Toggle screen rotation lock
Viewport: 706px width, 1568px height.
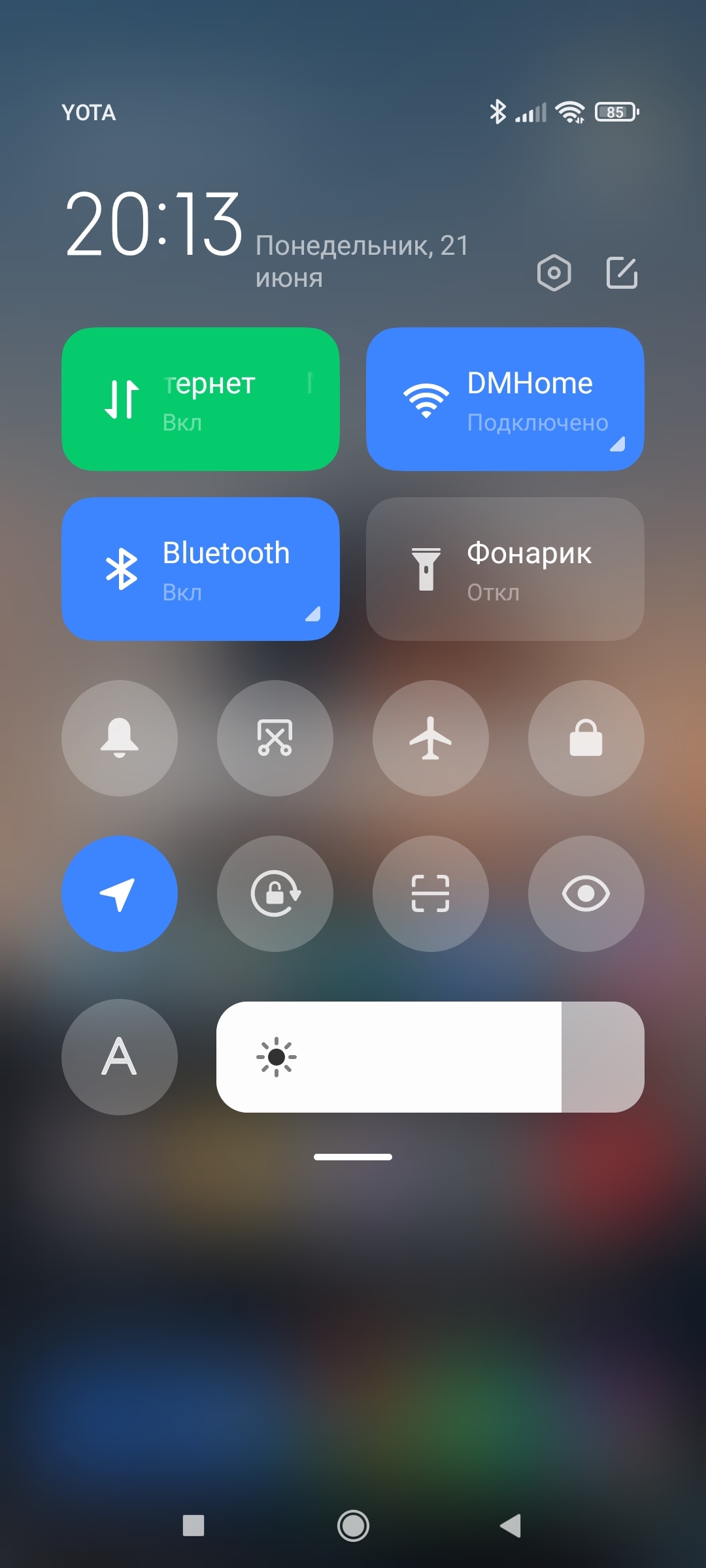point(275,894)
